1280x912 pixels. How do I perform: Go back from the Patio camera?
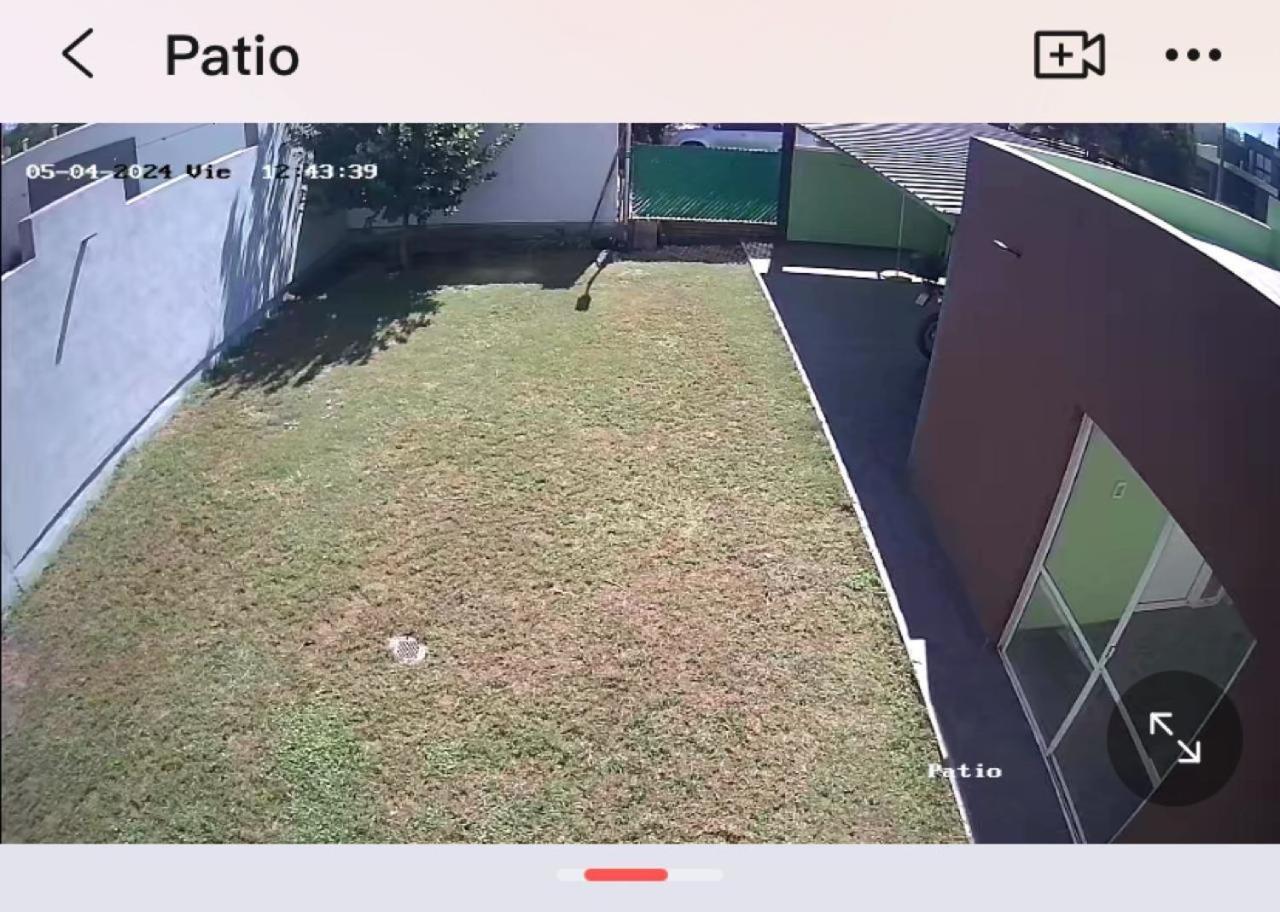78,54
